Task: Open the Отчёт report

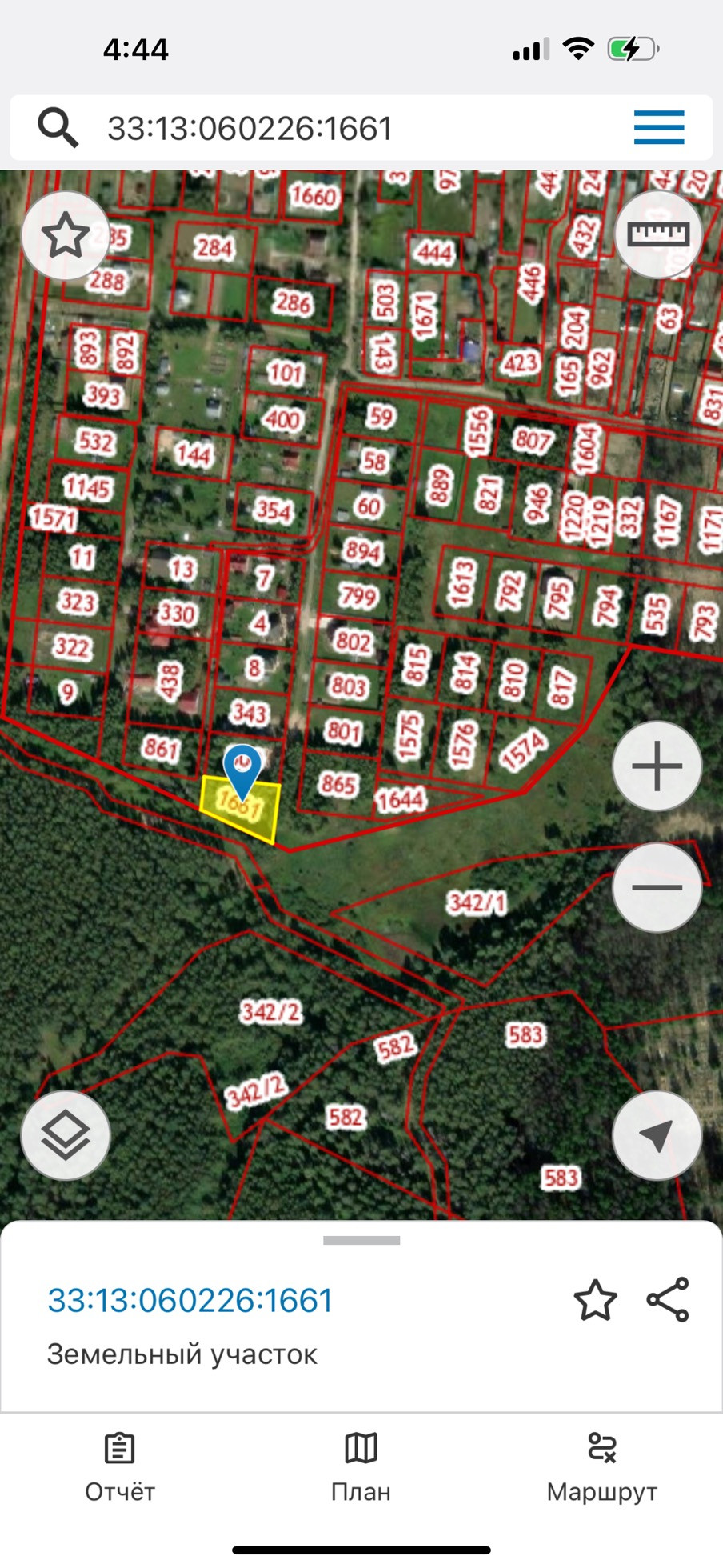Action: (120, 1468)
